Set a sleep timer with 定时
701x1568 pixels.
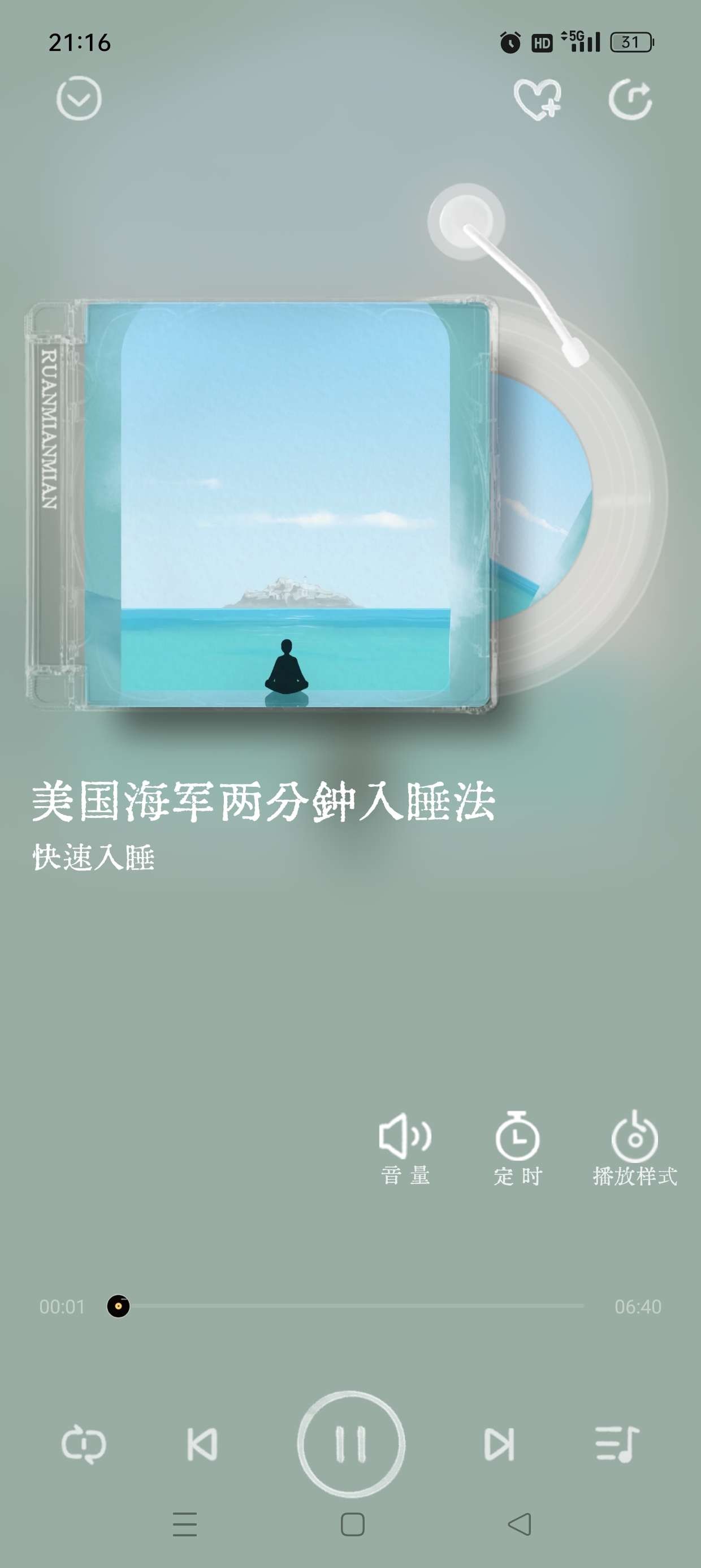pyautogui.click(x=518, y=1147)
